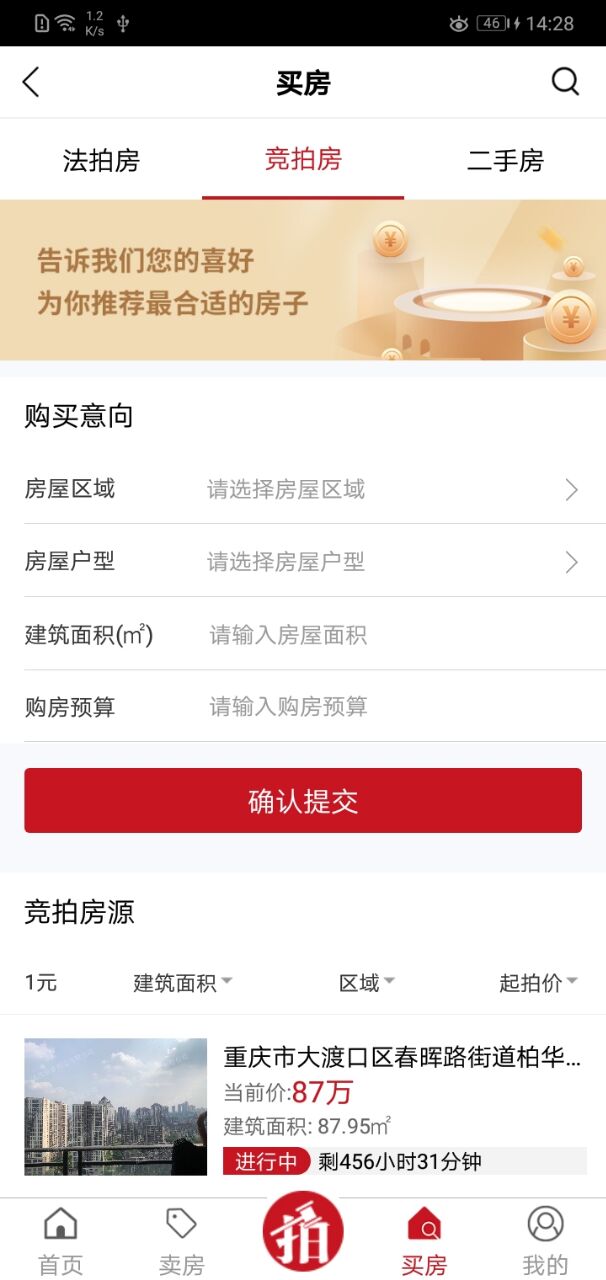Choose a 房屋区域 option
The width and height of the screenshot is (606, 1280).
(390, 489)
